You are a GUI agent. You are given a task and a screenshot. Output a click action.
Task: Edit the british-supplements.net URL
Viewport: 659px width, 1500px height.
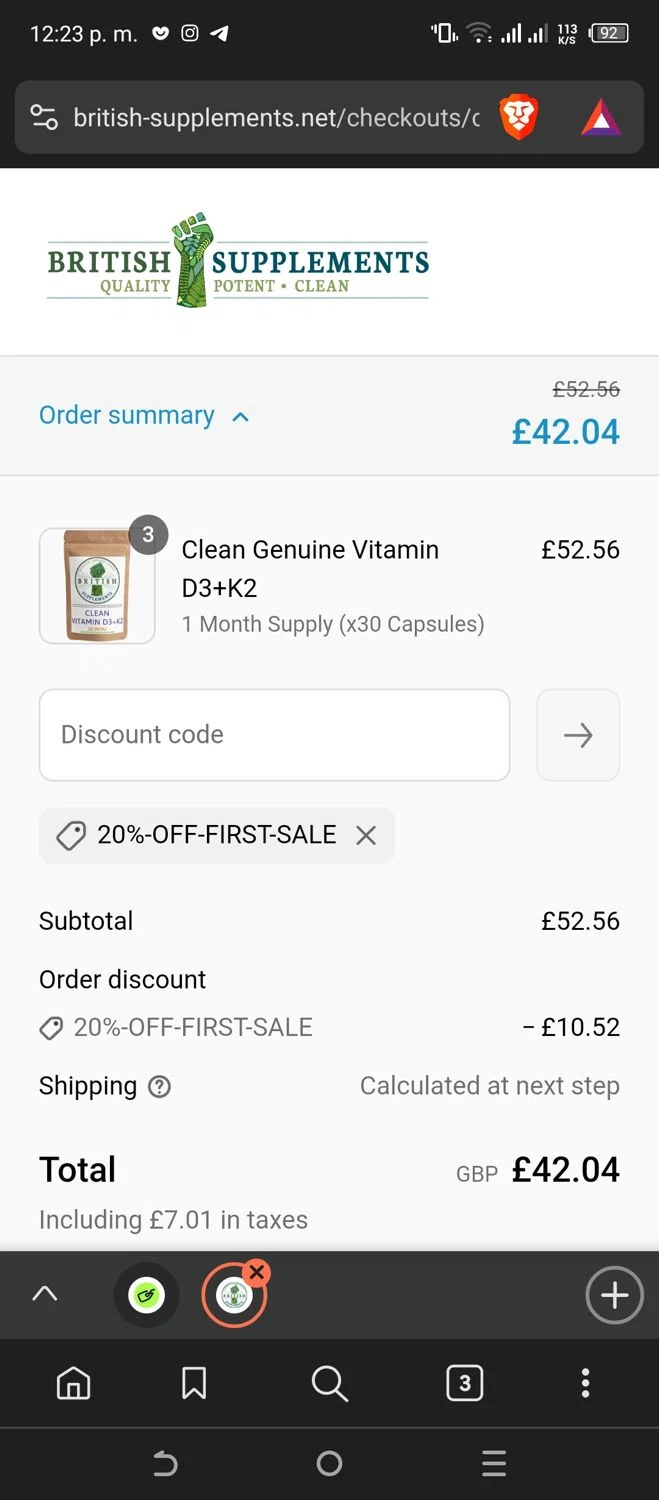coord(276,118)
